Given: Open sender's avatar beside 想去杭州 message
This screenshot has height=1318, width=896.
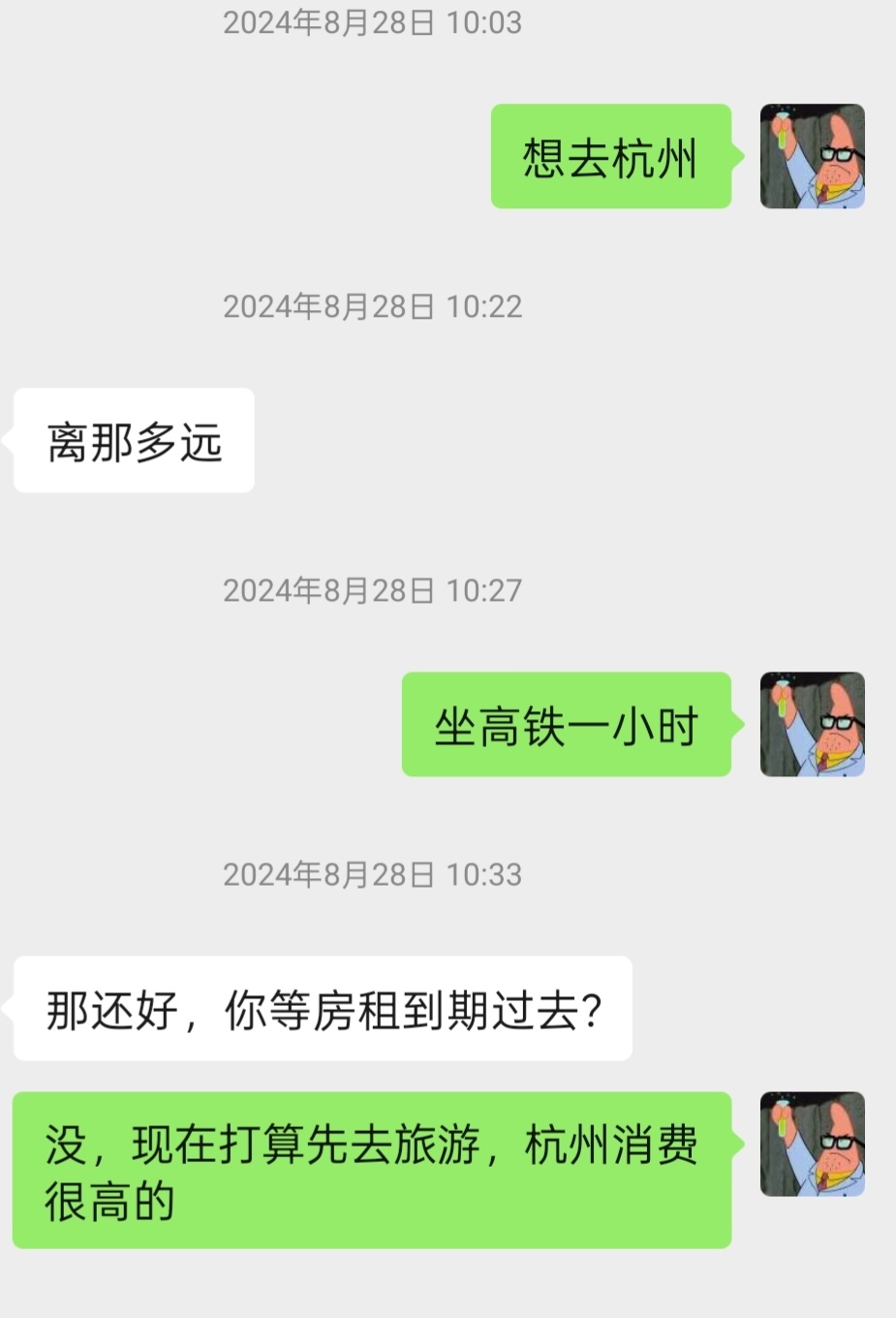Looking at the screenshot, I should click(x=812, y=156).
